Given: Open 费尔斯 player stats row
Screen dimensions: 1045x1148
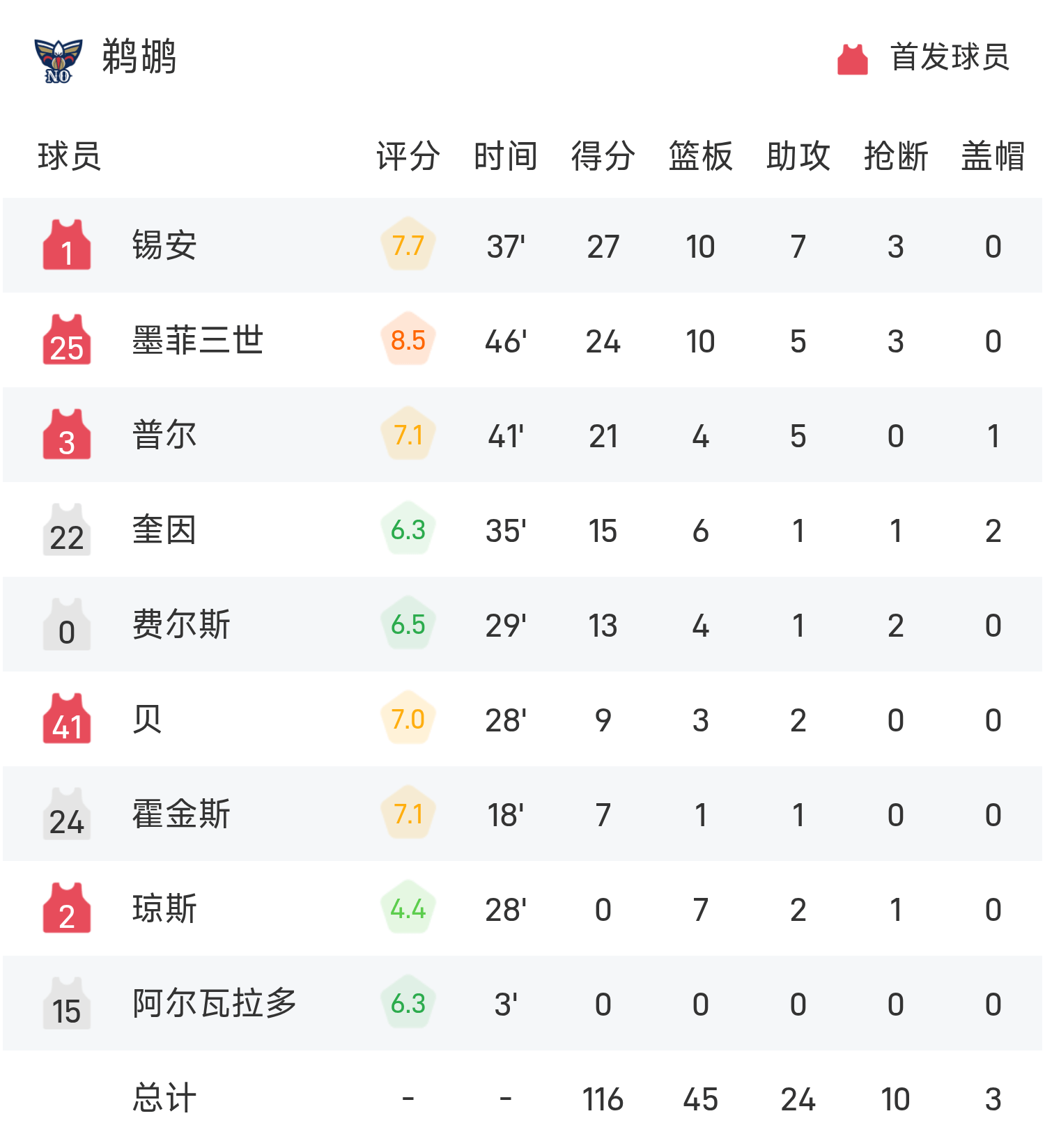Looking at the screenshot, I should [181, 625].
